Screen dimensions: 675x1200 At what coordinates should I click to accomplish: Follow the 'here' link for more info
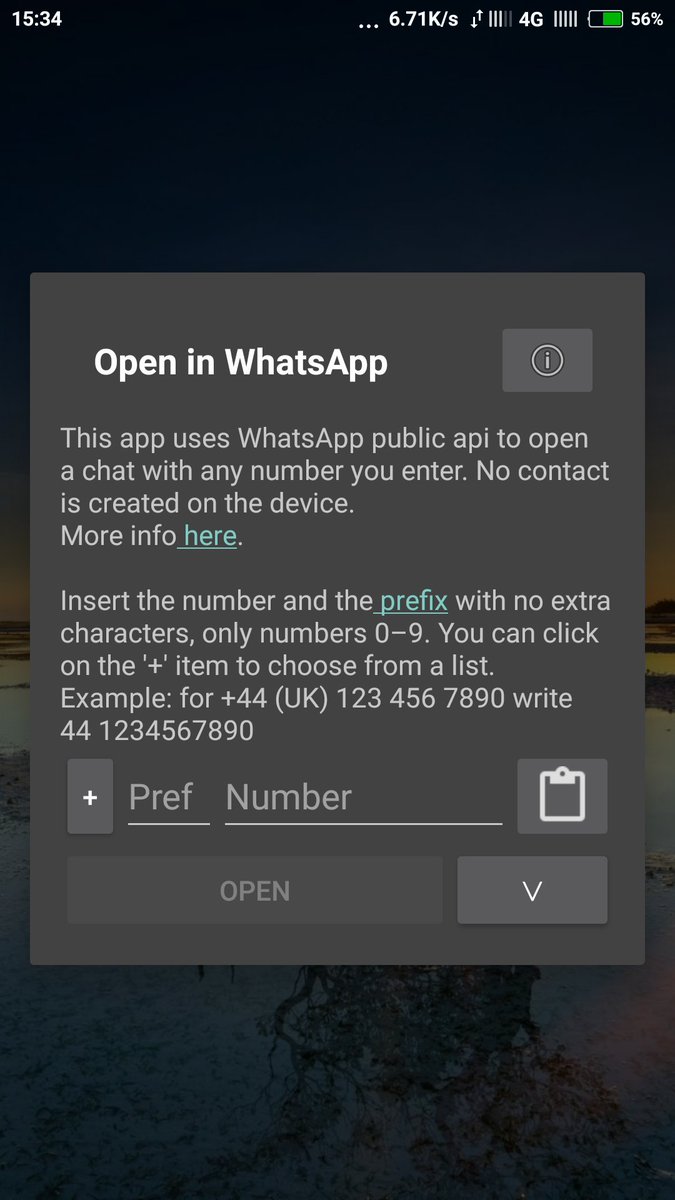(209, 536)
